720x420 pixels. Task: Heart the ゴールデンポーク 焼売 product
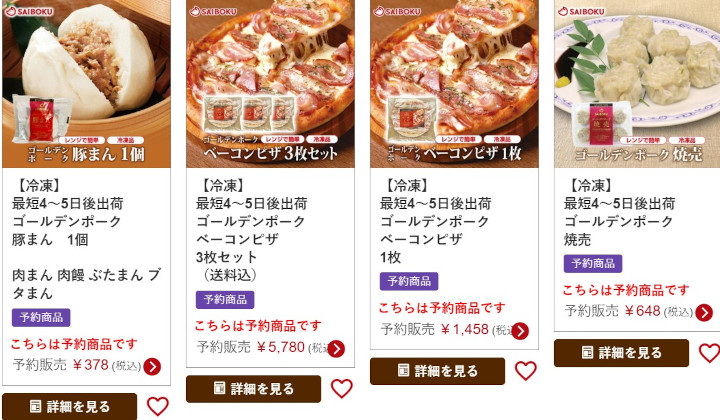pyautogui.click(x=708, y=353)
